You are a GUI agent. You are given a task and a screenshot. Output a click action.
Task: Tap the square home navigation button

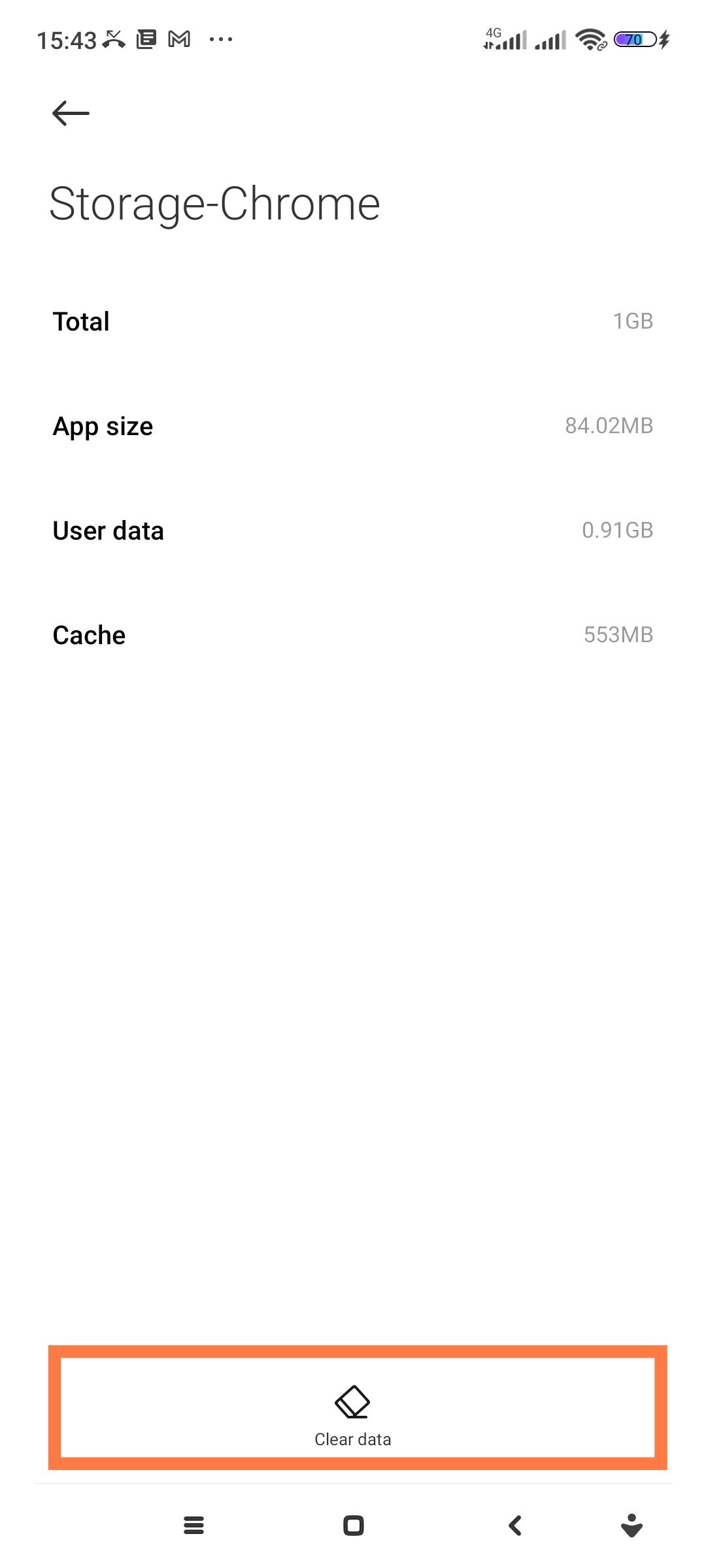353,1525
